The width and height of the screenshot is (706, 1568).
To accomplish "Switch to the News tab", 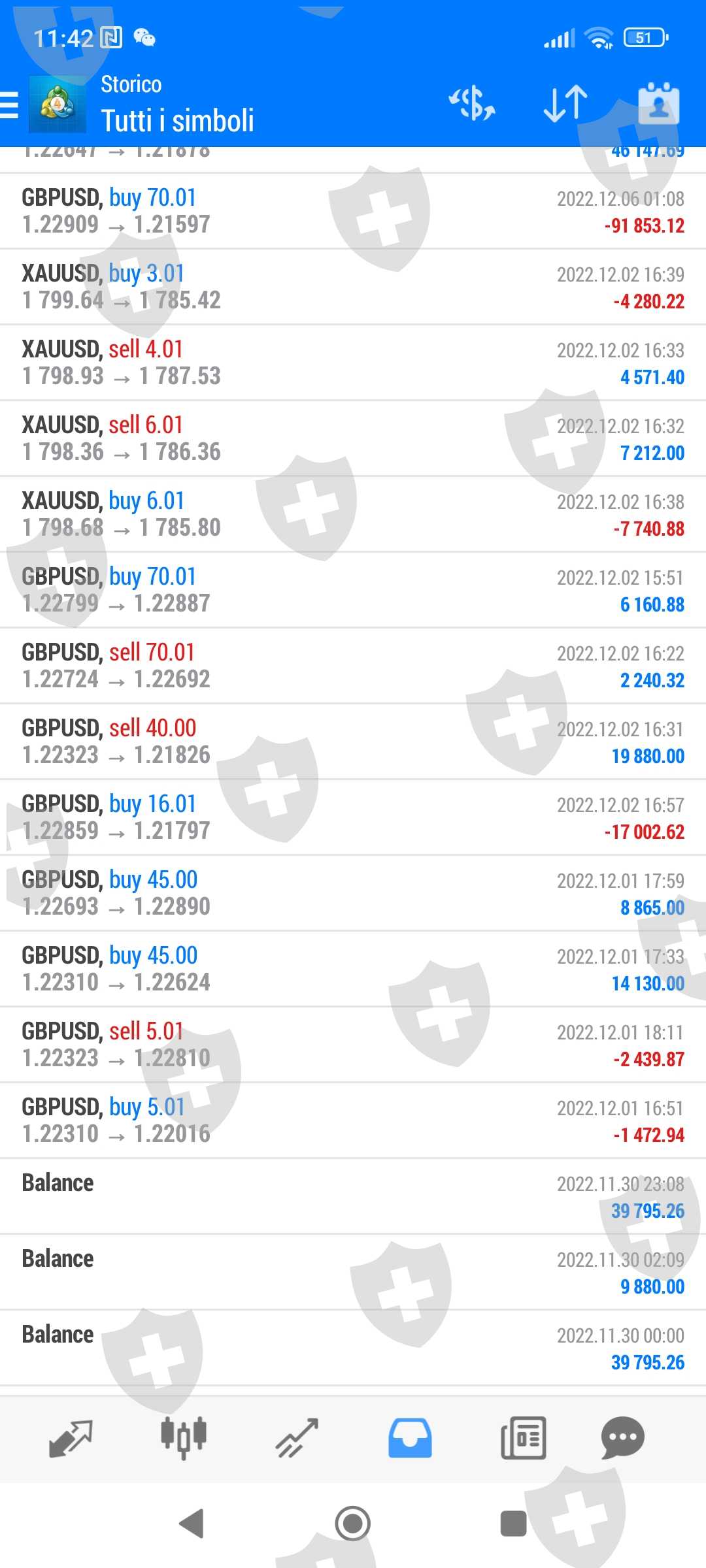I will [x=523, y=1437].
